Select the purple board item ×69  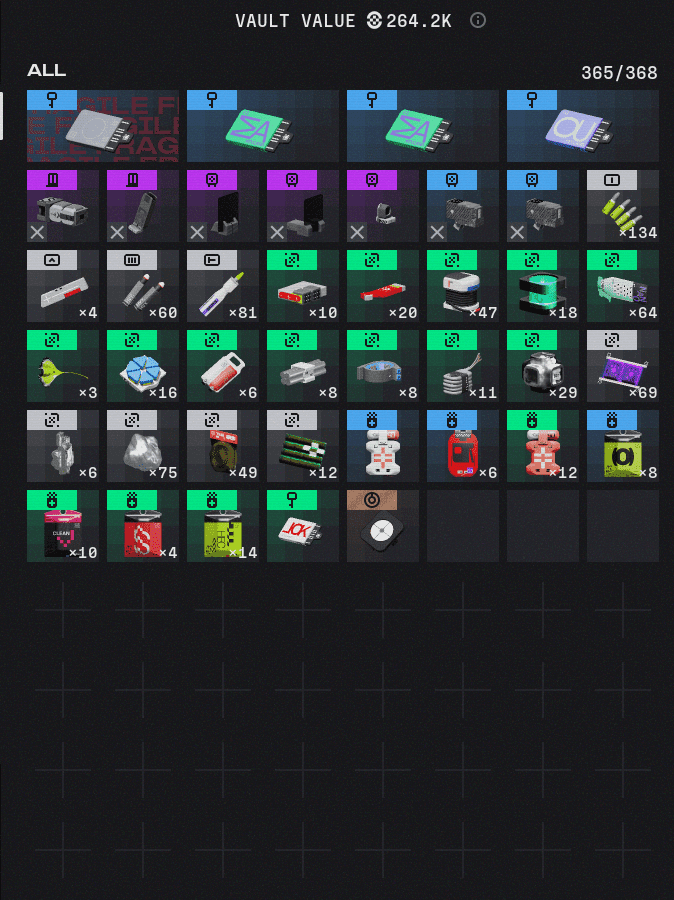[x=622, y=367]
